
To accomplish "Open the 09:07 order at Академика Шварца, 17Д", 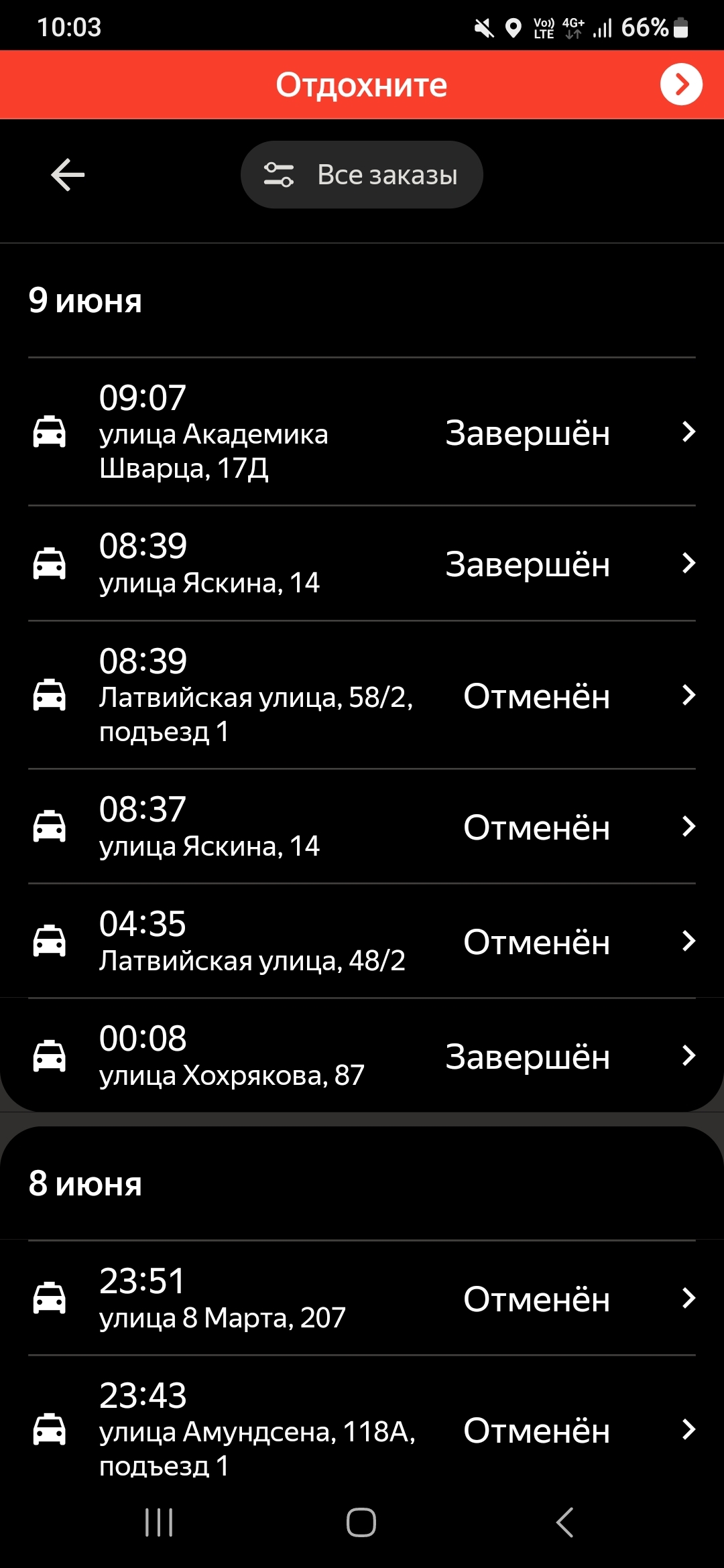I will pos(361,432).
